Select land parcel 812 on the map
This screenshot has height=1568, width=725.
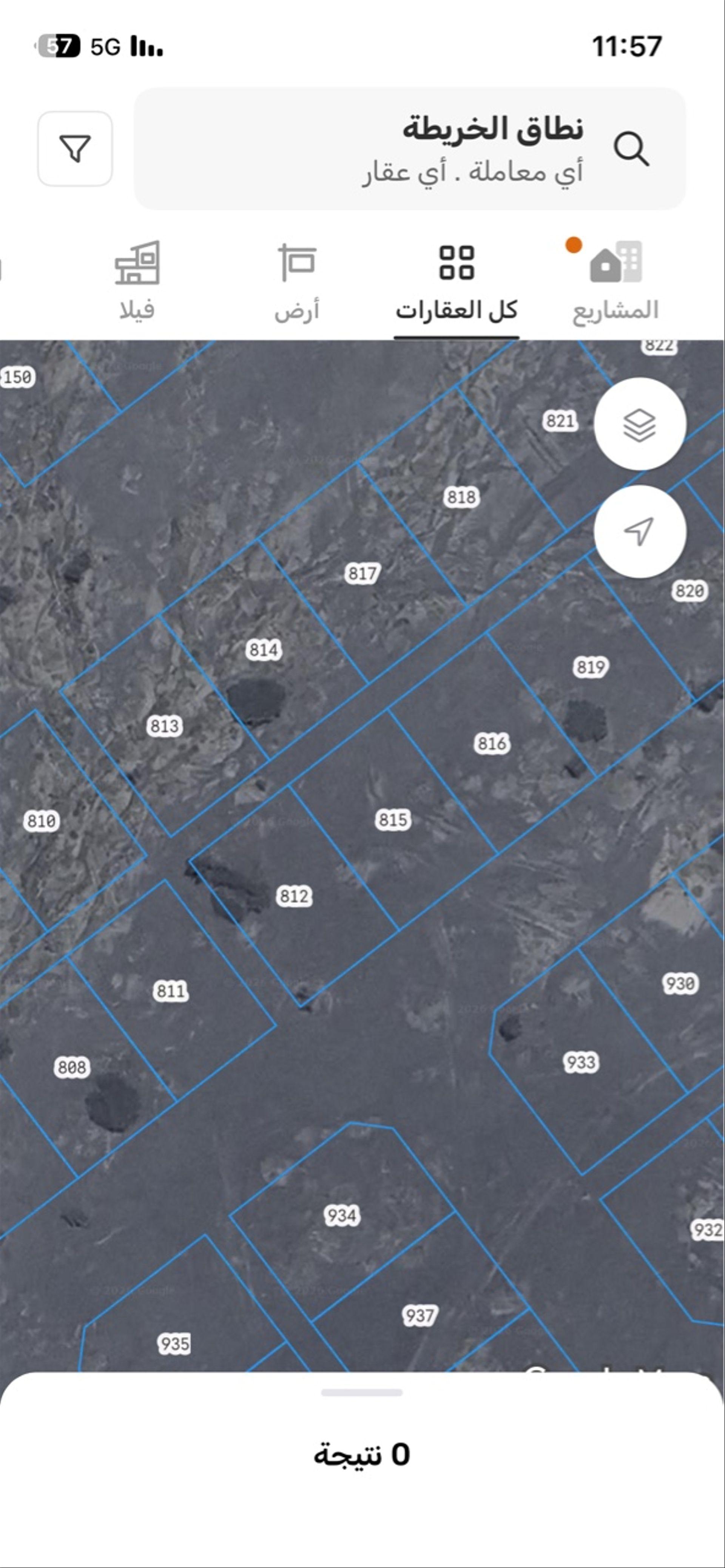pyautogui.click(x=295, y=896)
